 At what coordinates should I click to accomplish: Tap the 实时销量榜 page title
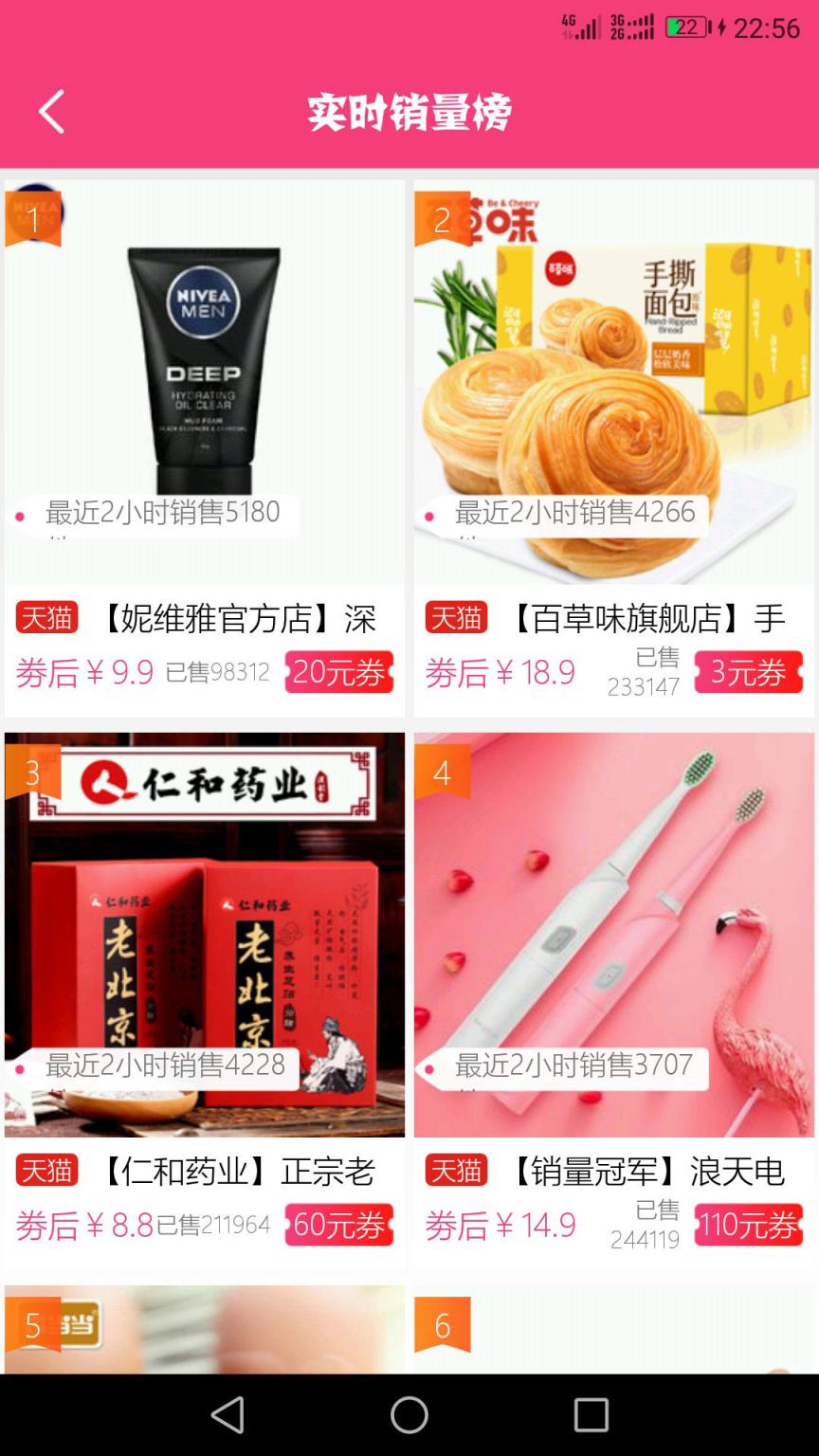[409, 111]
